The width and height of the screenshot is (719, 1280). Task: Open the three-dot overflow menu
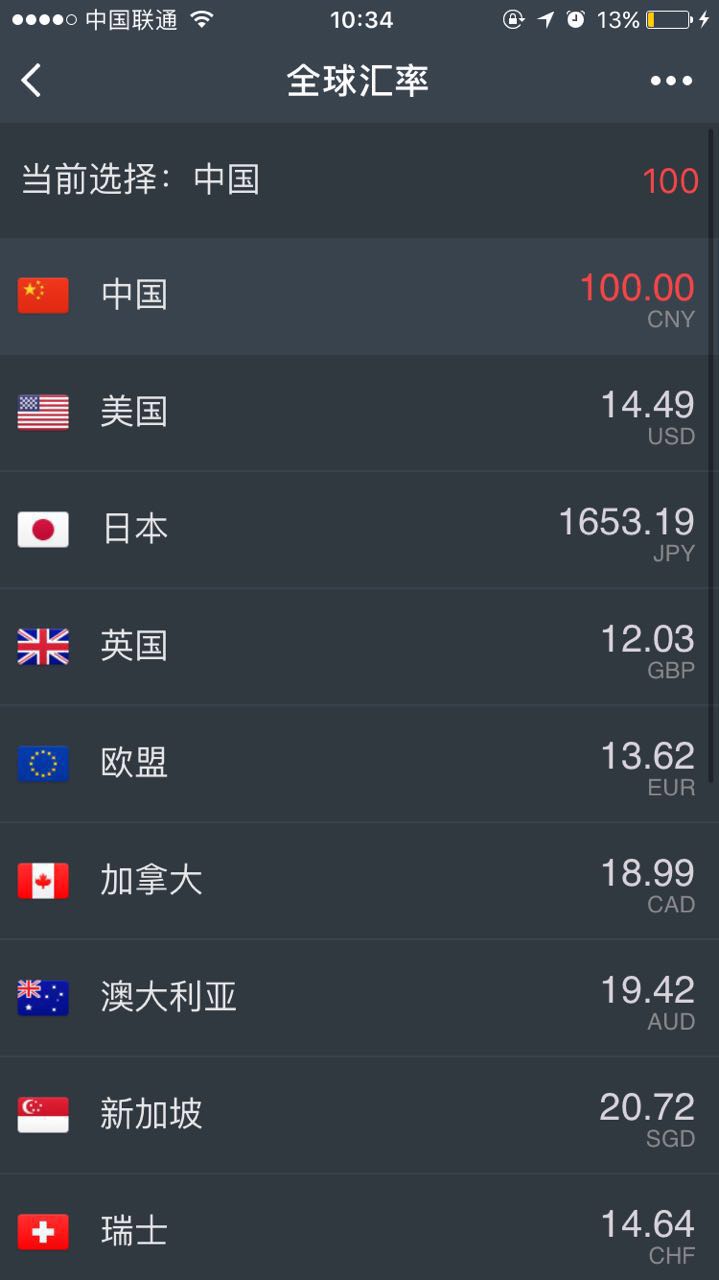pyautogui.click(x=671, y=81)
